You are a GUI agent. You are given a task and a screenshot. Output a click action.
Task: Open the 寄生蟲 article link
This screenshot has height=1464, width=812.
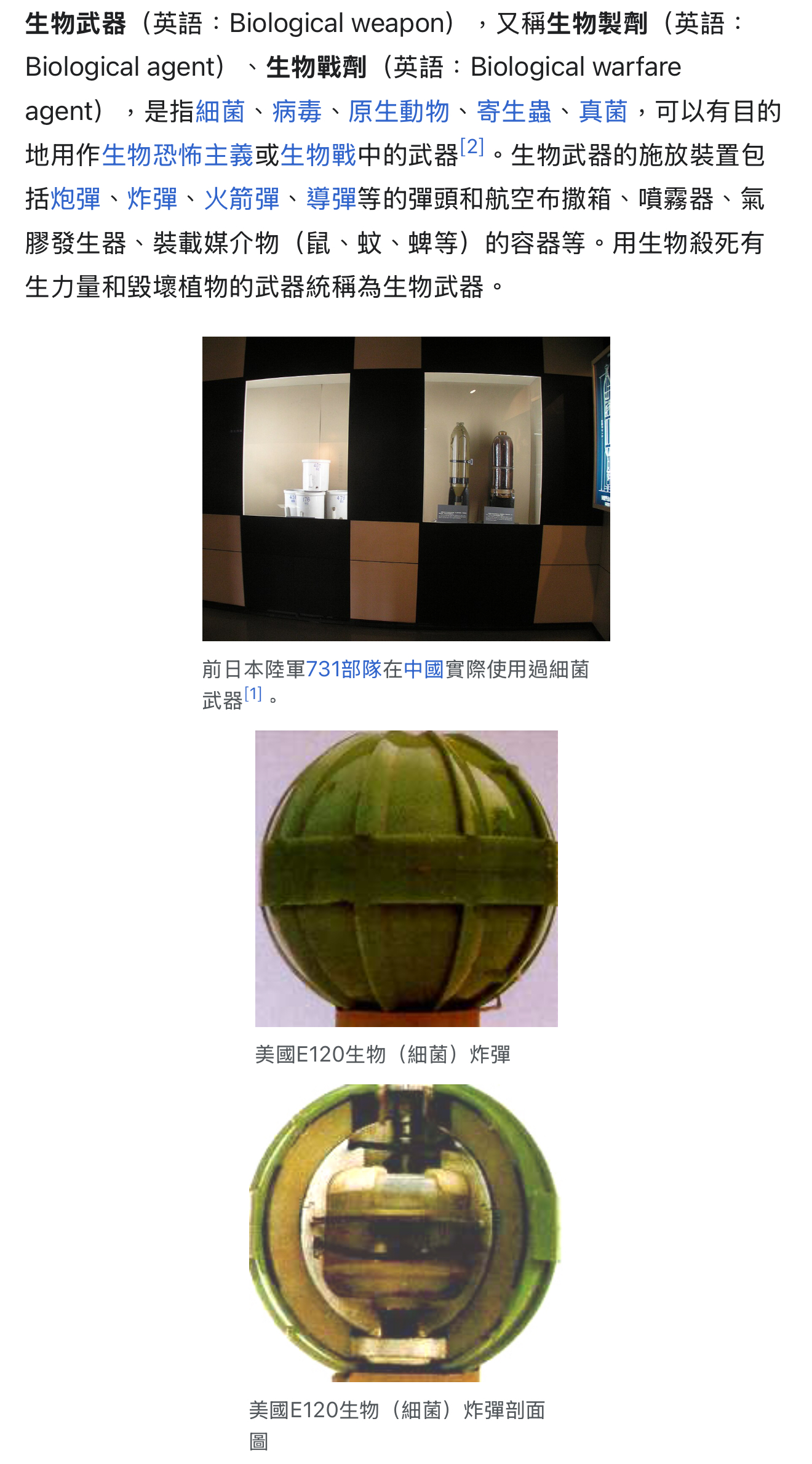(x=514, y=112)
